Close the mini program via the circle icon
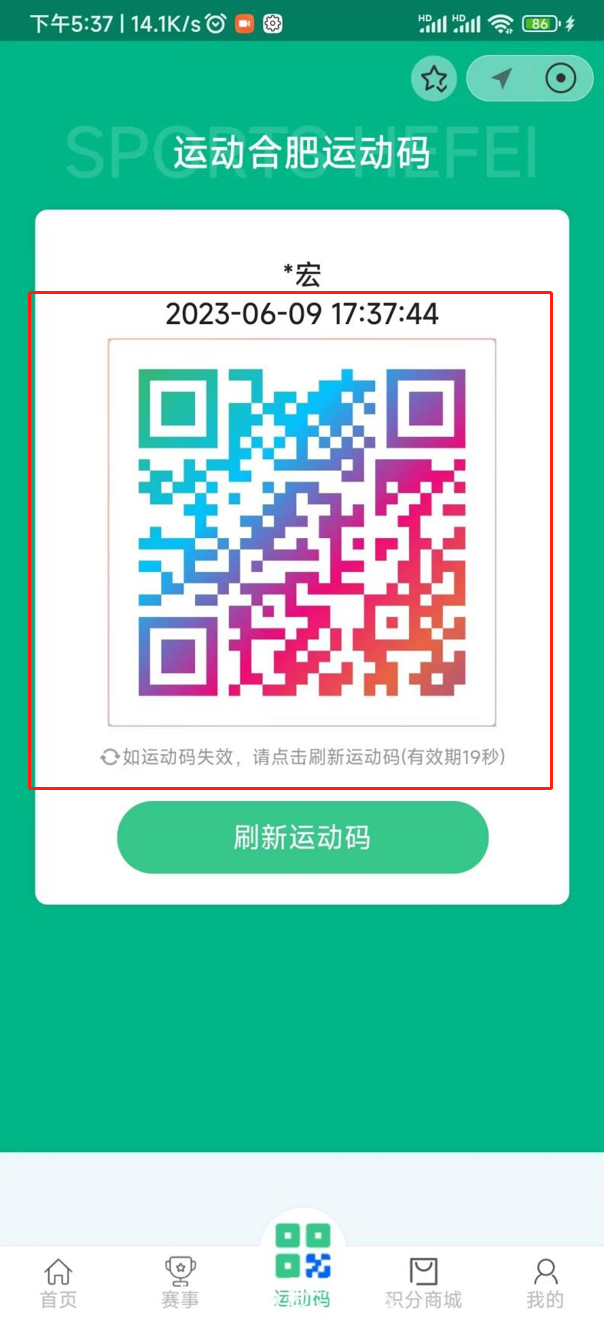 [x=561, y=79]
